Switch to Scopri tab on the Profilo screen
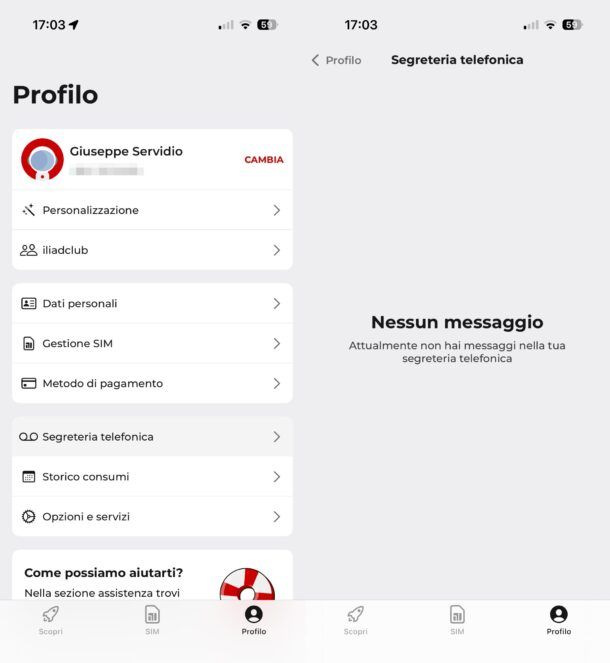The width and height of the screenshot is (610, 663). point(50,620)
